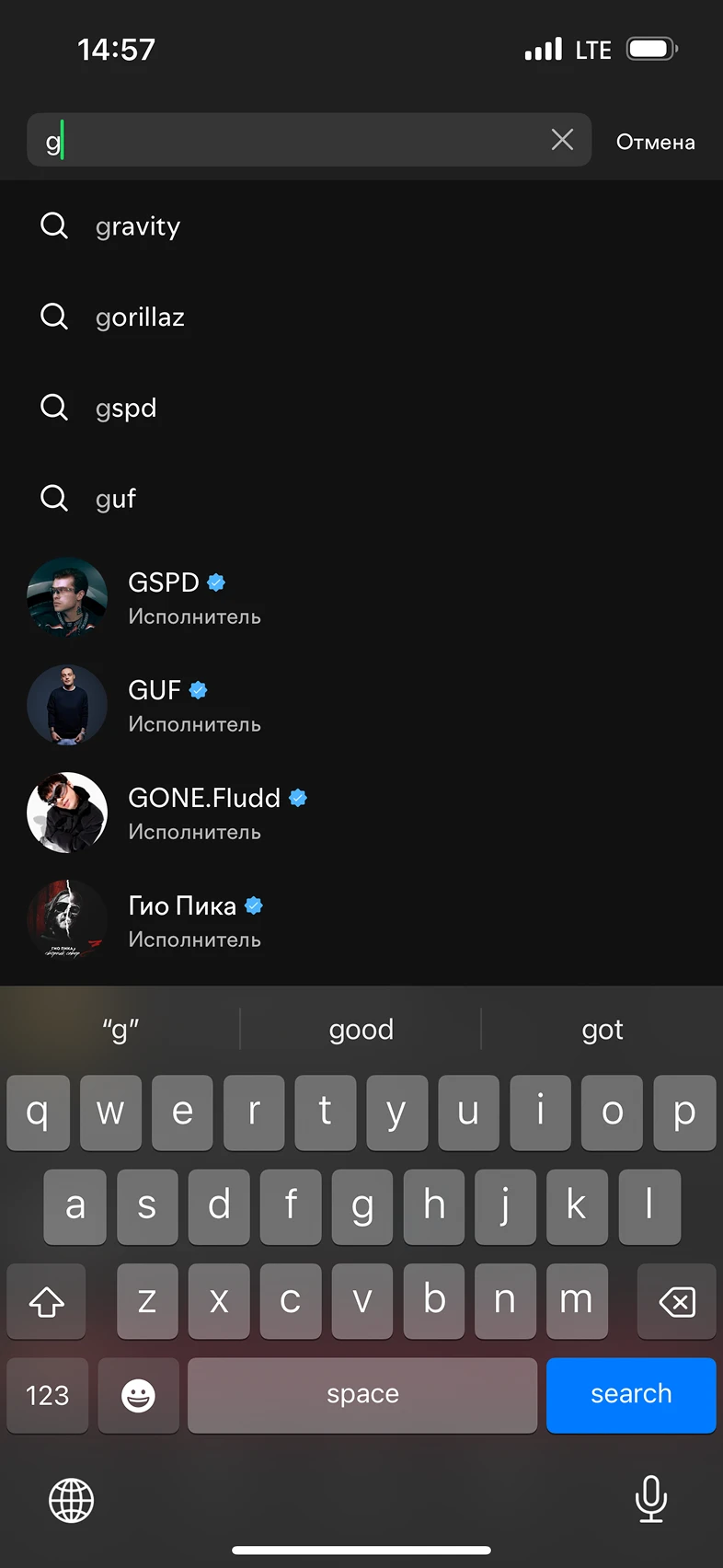The width and height of the screenshot is (723, 1568).
Task: Pick the keyboard suggestion good
Action: tap(361, 1030)
